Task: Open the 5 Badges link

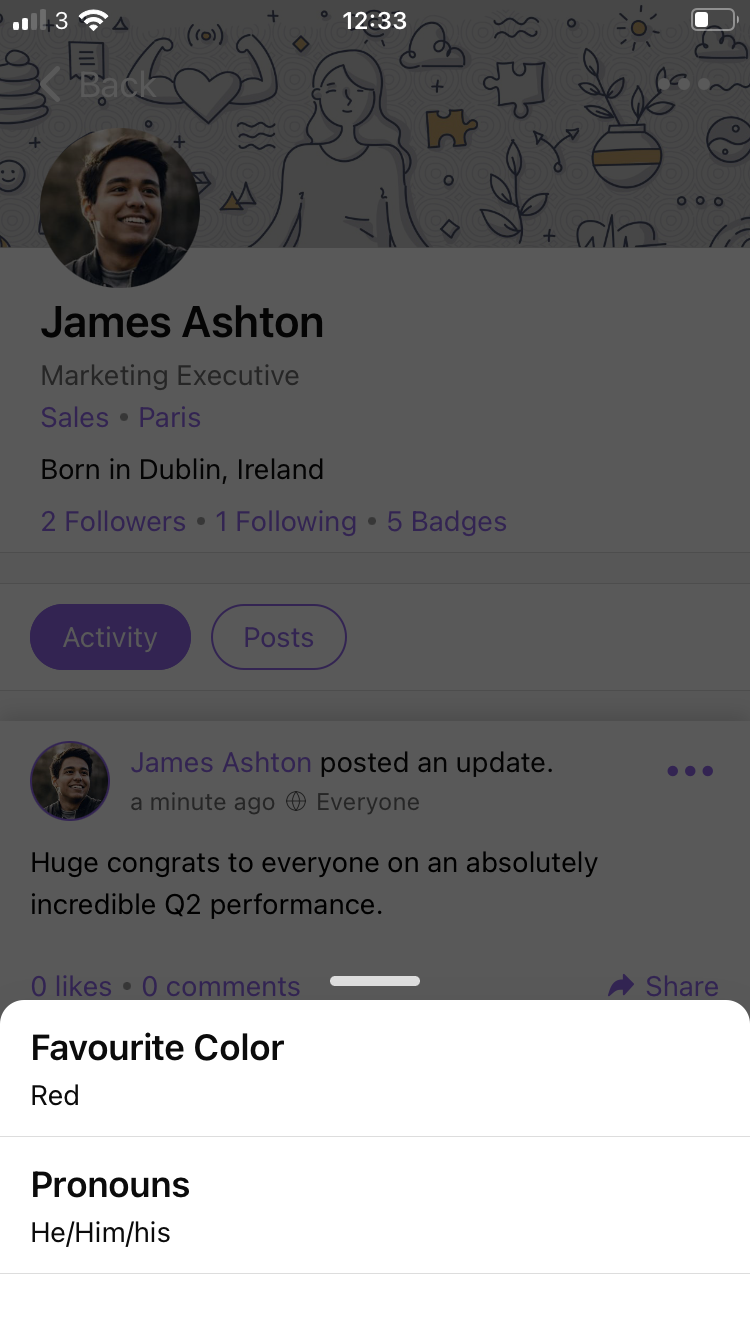Action: coord(447,521)
